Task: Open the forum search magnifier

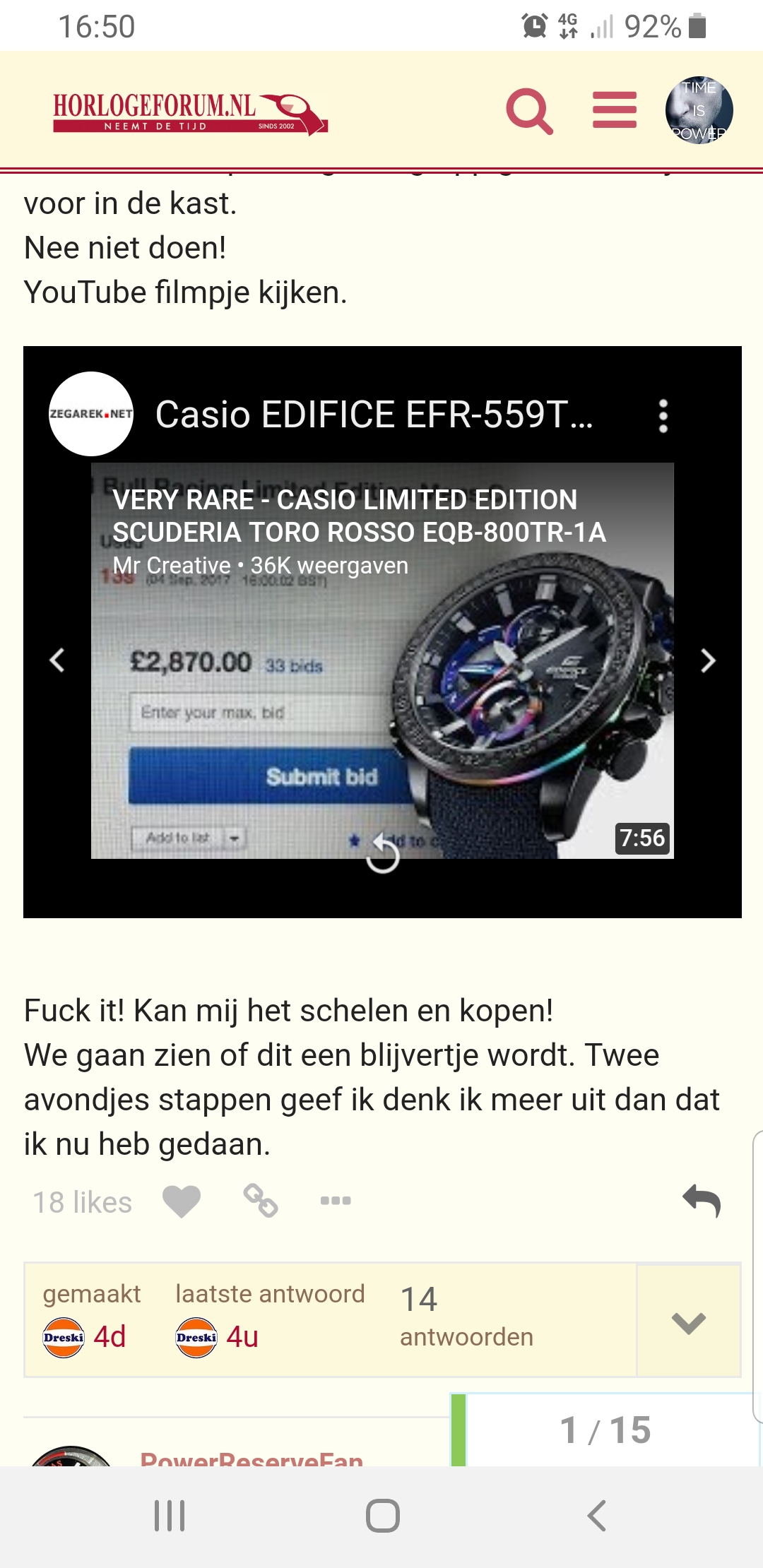Action: tap(529, 111)
